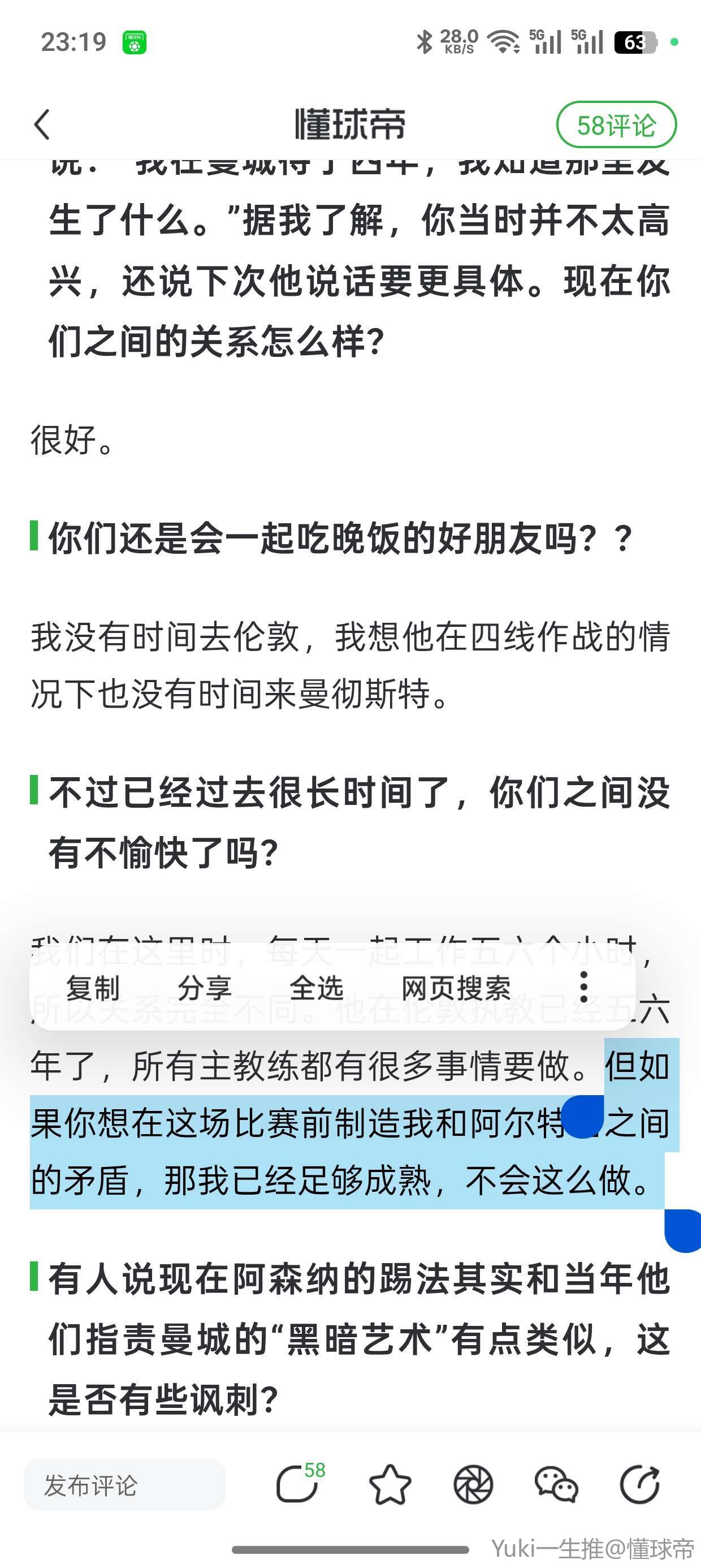Favorite this article with the star
This screenshot has width=701, height=1568.
coord(390,1485)
